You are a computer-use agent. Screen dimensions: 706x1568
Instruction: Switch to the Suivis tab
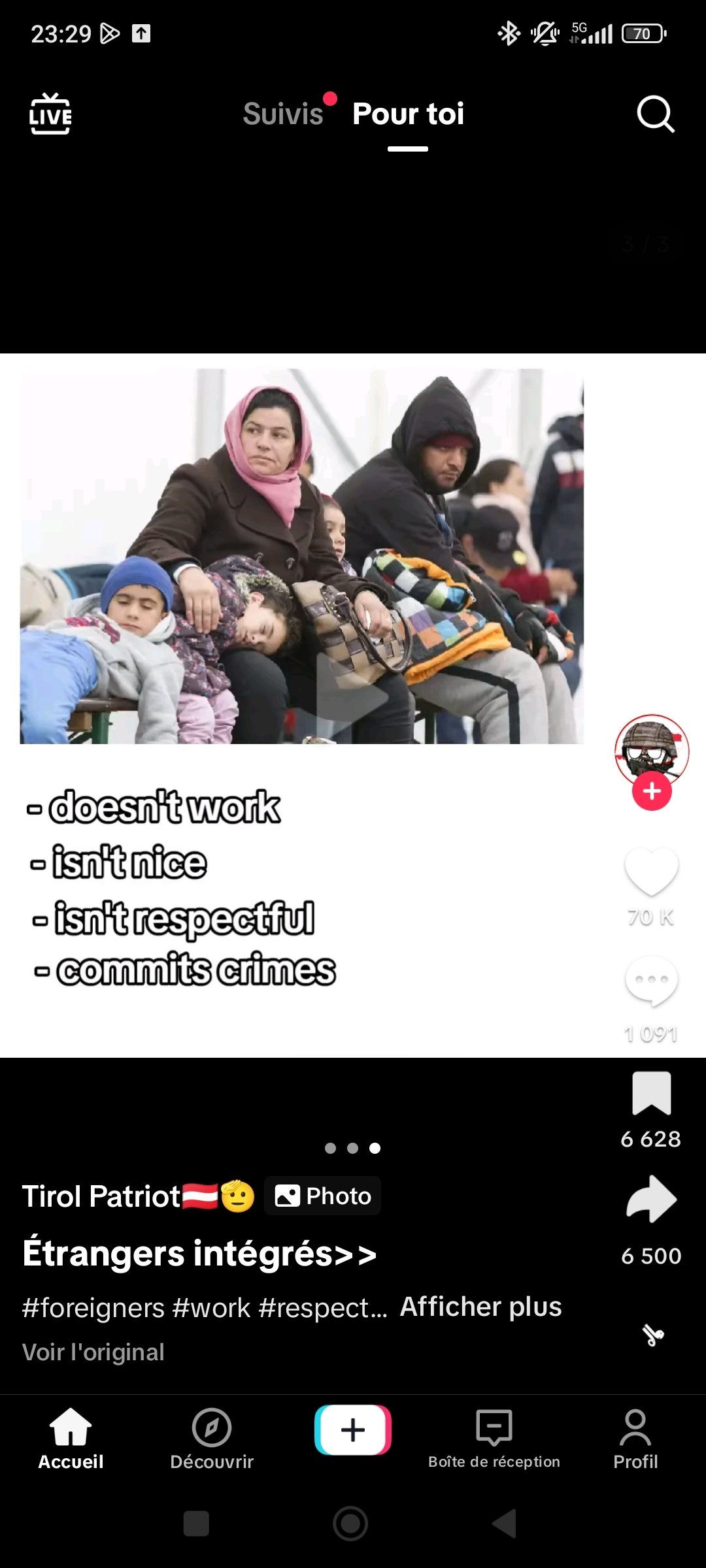tap(283, 114)
